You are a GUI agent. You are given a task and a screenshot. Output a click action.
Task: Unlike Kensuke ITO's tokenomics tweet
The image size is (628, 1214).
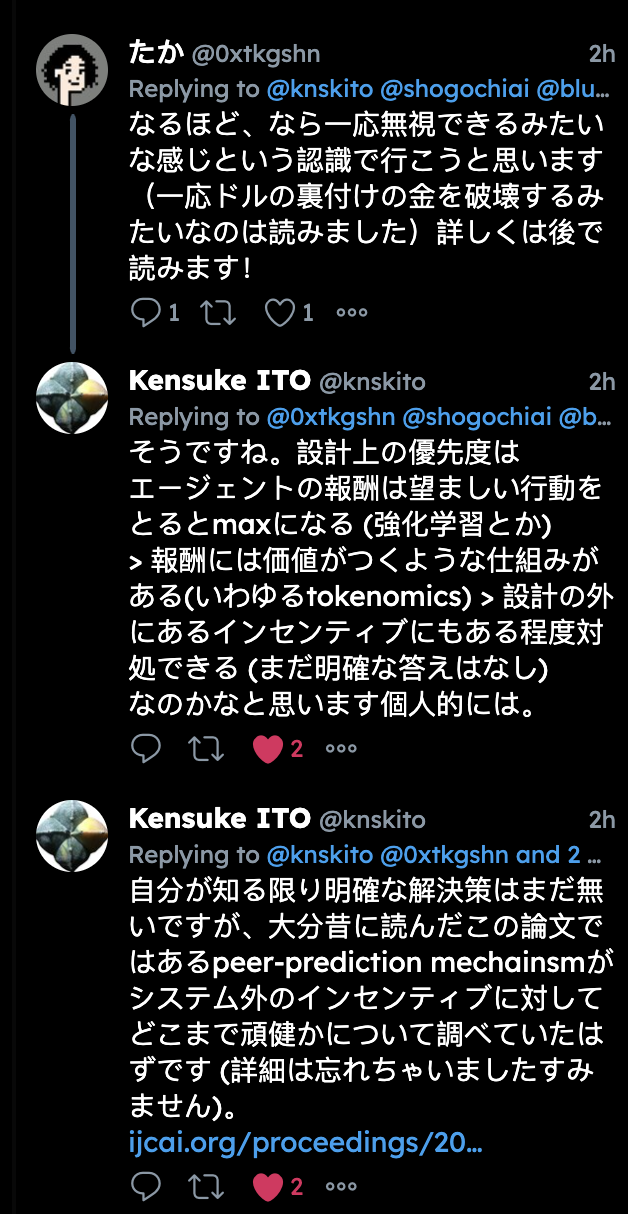[268, 748]
